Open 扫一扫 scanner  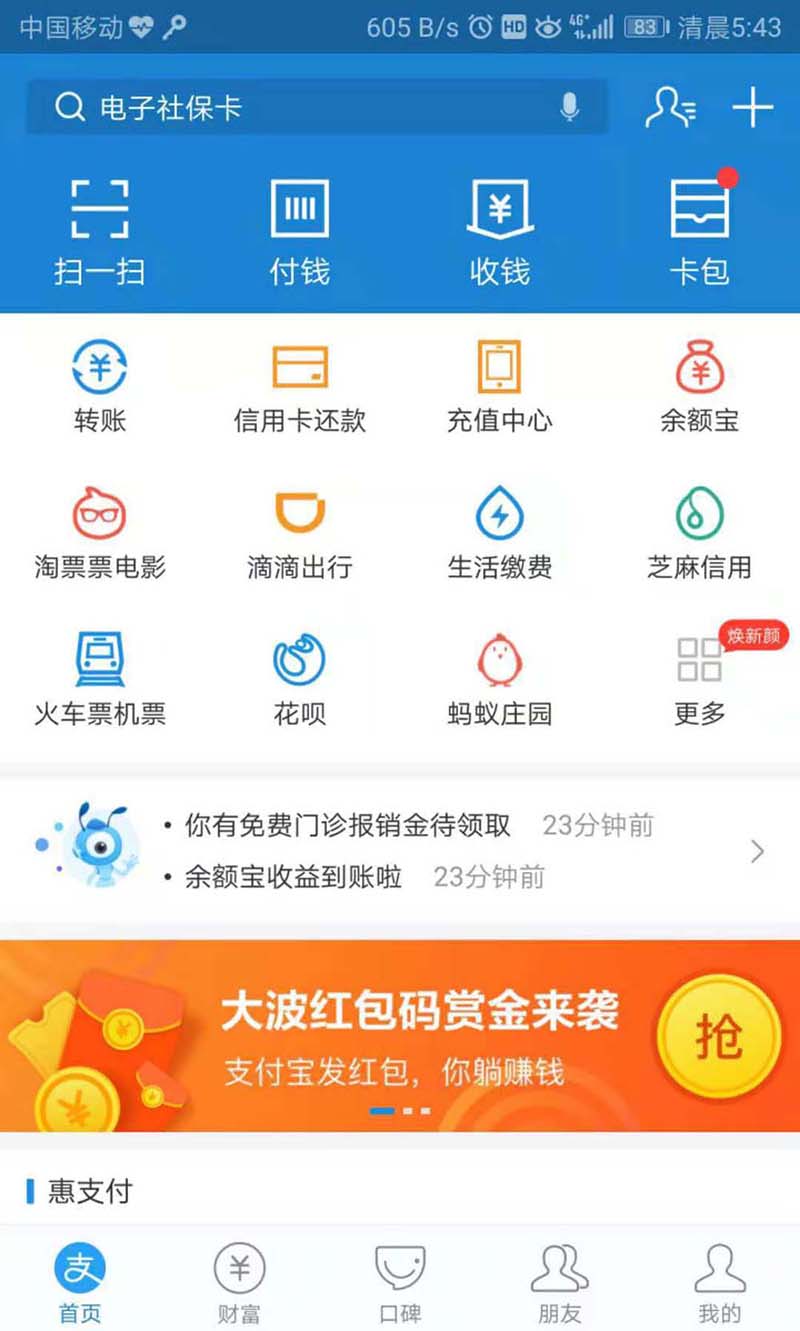pos(99,230)
